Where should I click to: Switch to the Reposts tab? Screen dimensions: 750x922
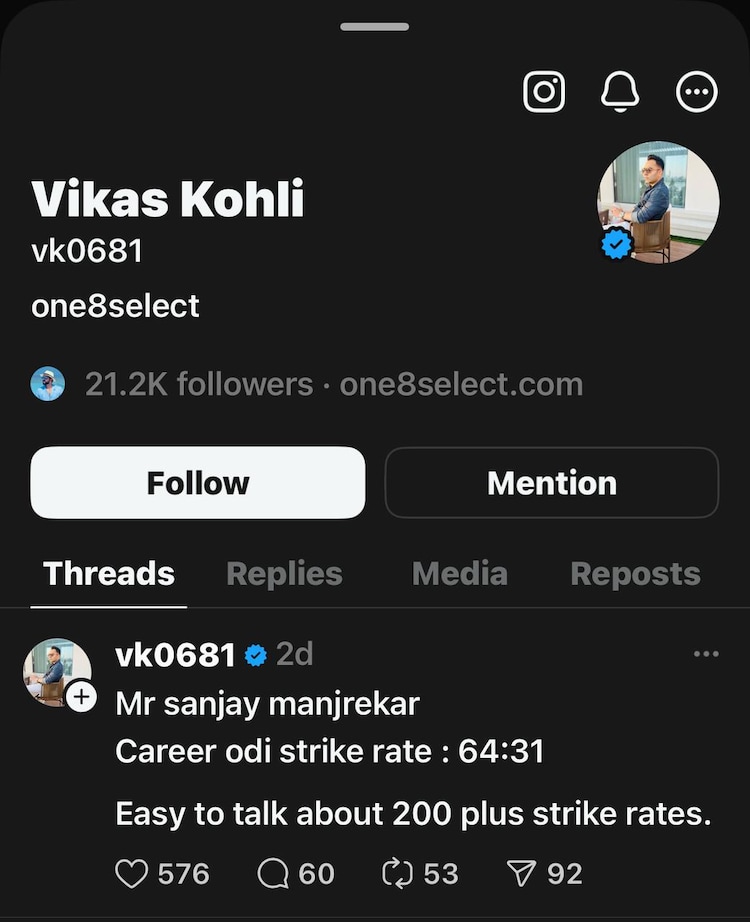pyautogui.click(x=635, y=574)
